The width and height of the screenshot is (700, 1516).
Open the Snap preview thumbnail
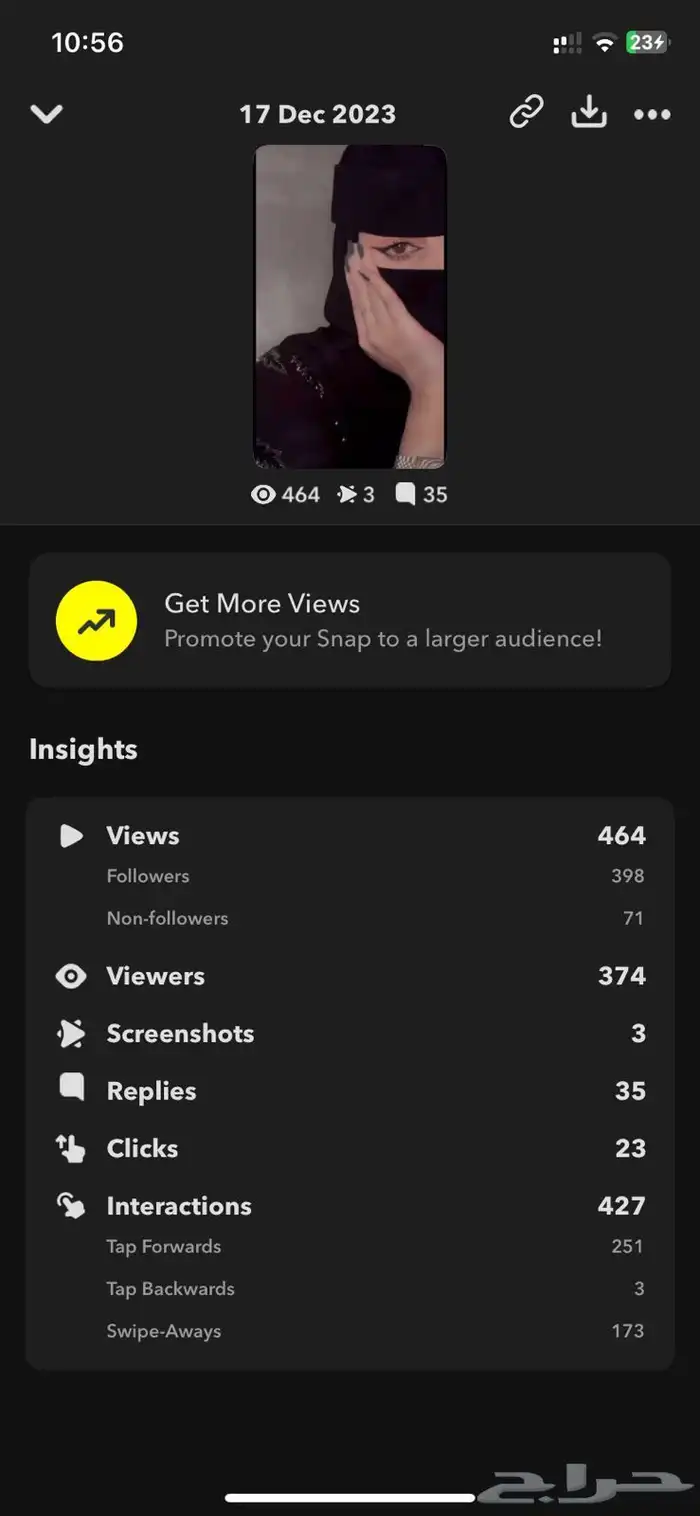tap(349, 306)
